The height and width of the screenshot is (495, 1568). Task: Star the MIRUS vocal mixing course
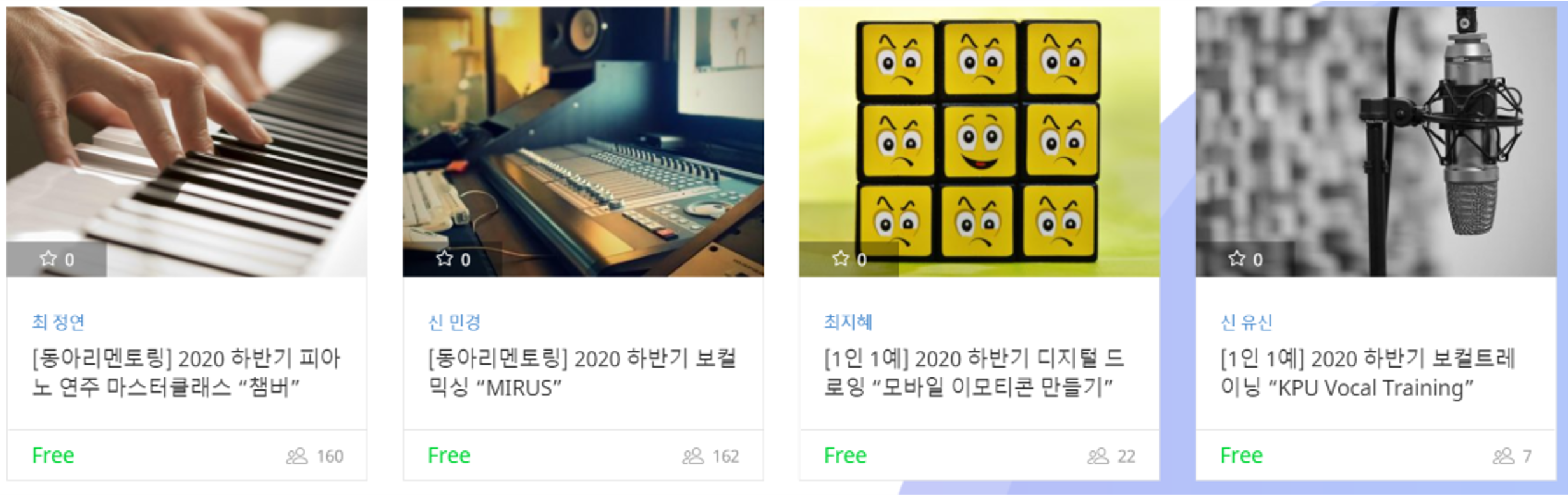(x=445, y=259)
